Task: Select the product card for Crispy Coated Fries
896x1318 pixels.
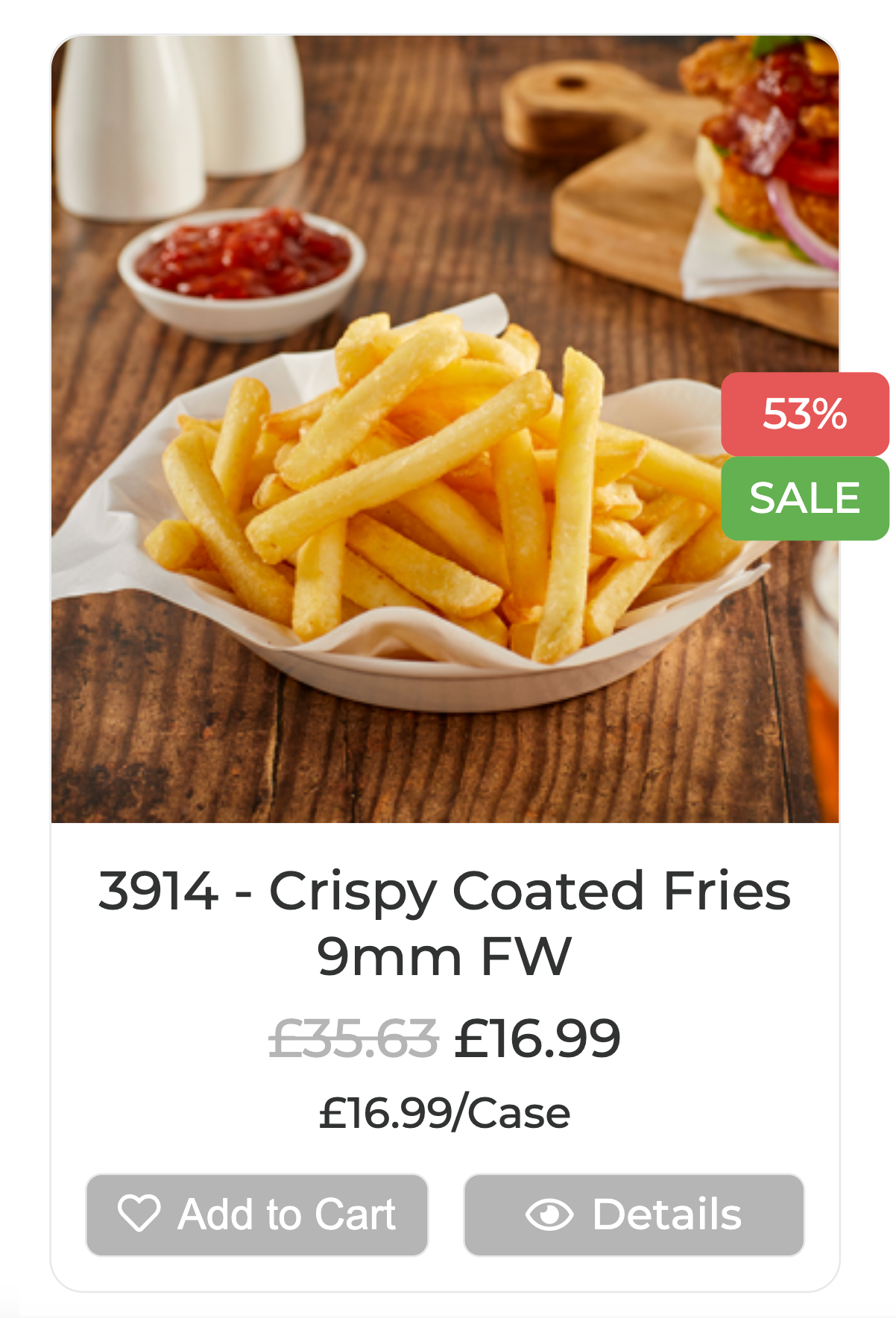Action: click(447, 656)
